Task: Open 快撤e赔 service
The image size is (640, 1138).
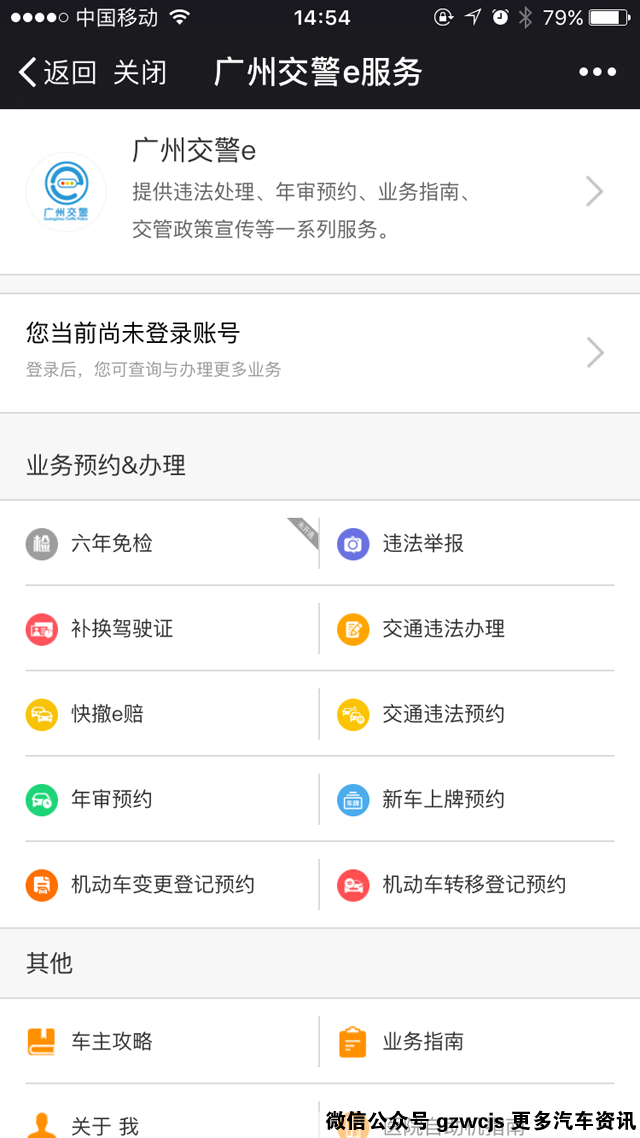Action: tap(107, 714)
